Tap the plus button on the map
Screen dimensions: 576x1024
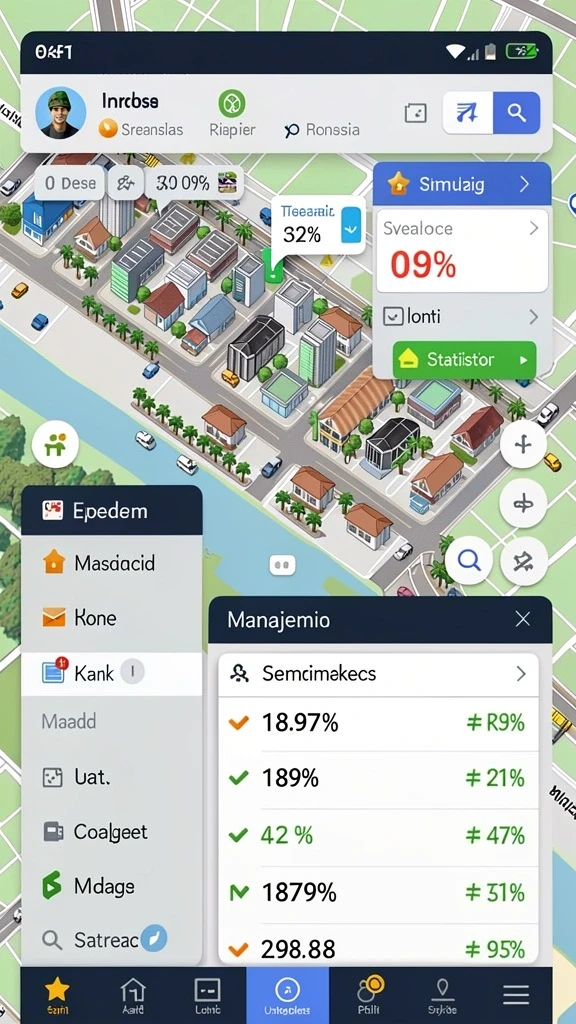523,445
